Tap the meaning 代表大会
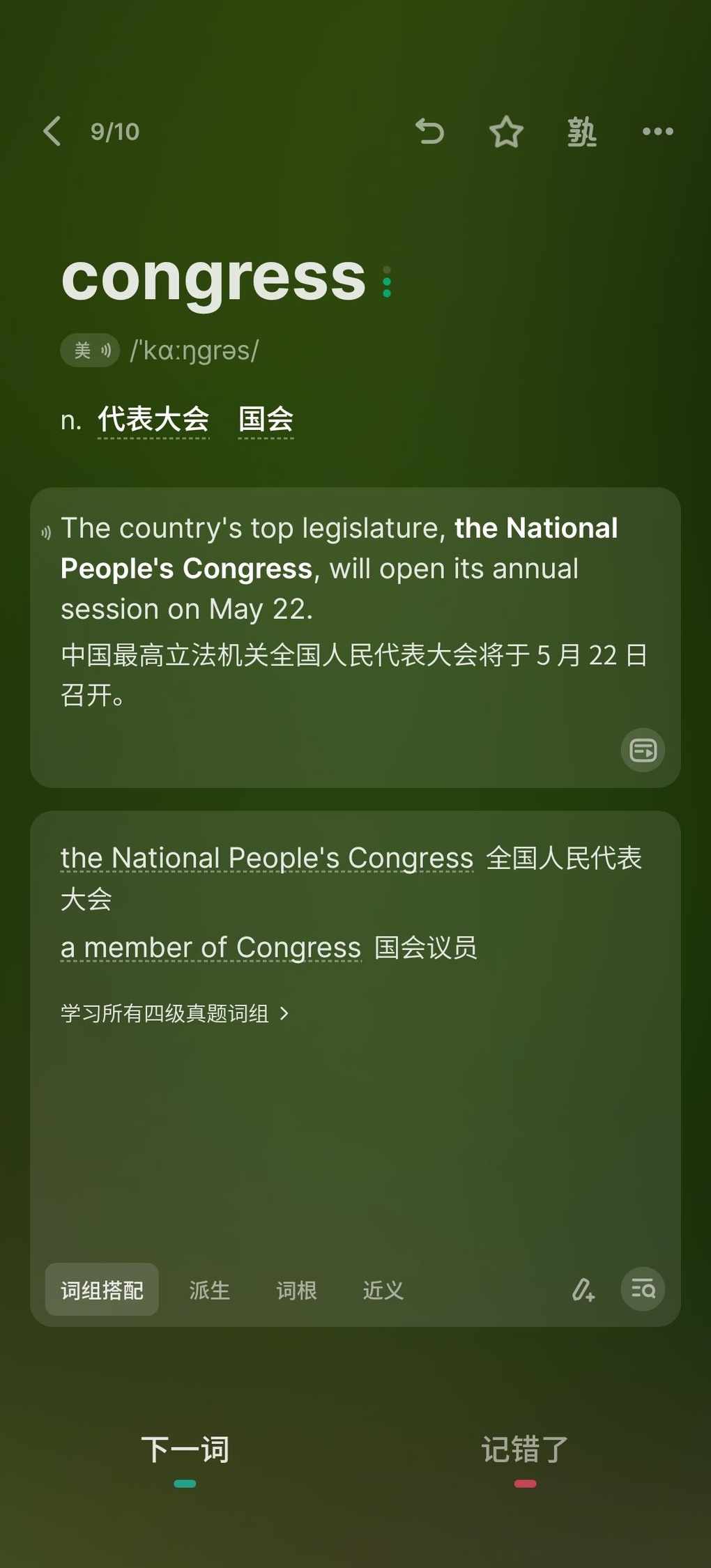The image size is (711, 1568). [x=153, y=420]
